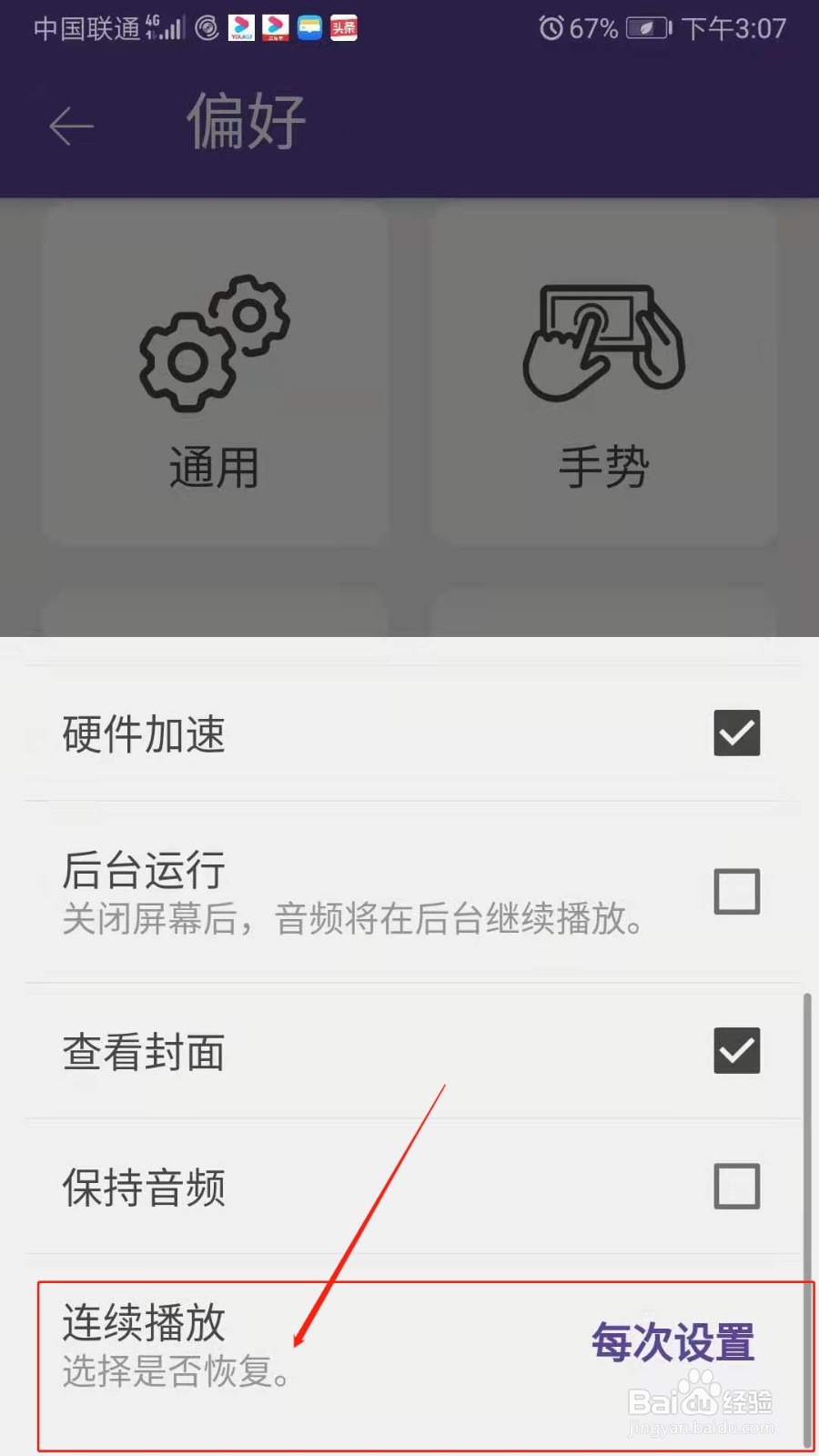Tap the blue card notification icon
The image size is (819, 1456).
pyautogui.click(x=309, y=27)
